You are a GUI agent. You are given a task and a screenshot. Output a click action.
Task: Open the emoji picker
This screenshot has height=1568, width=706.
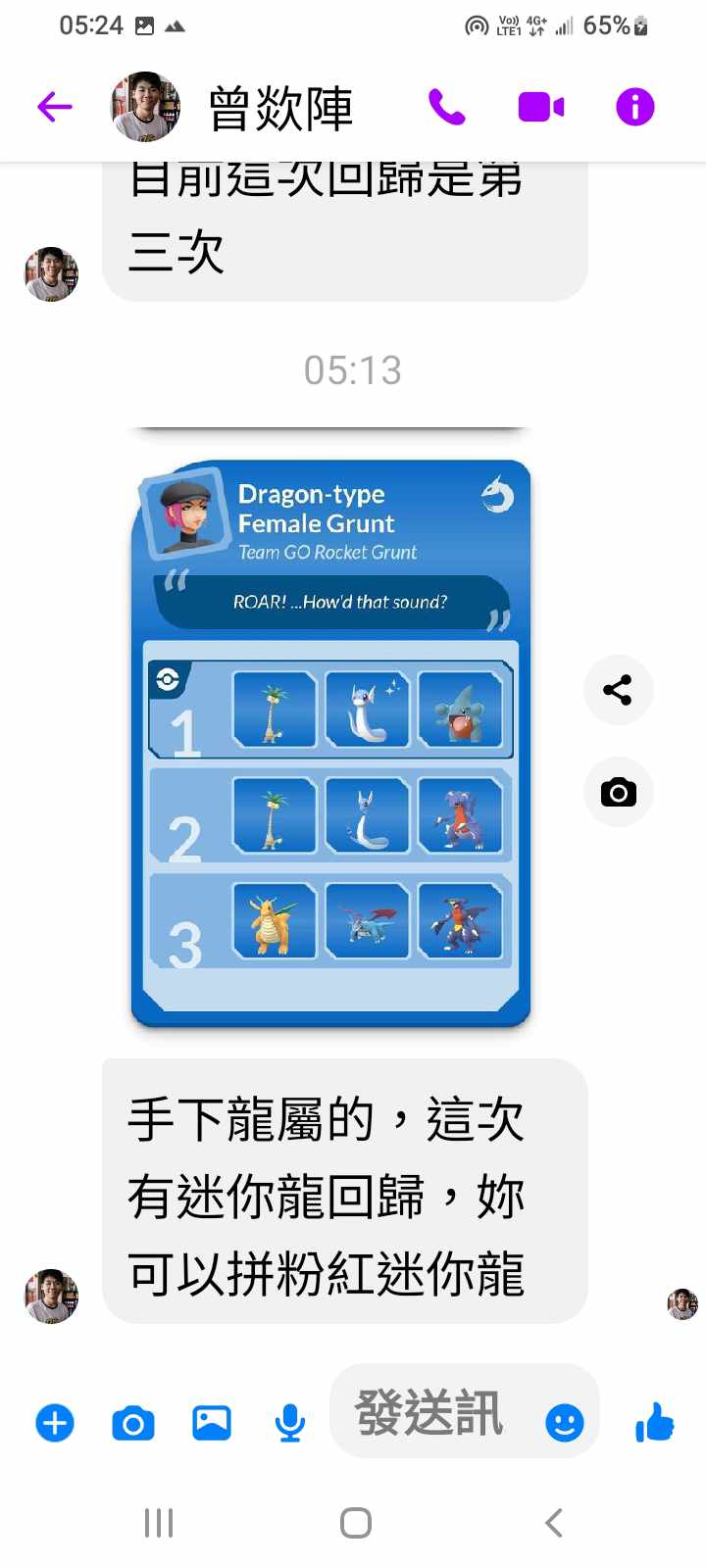(x=565, y=1422)
